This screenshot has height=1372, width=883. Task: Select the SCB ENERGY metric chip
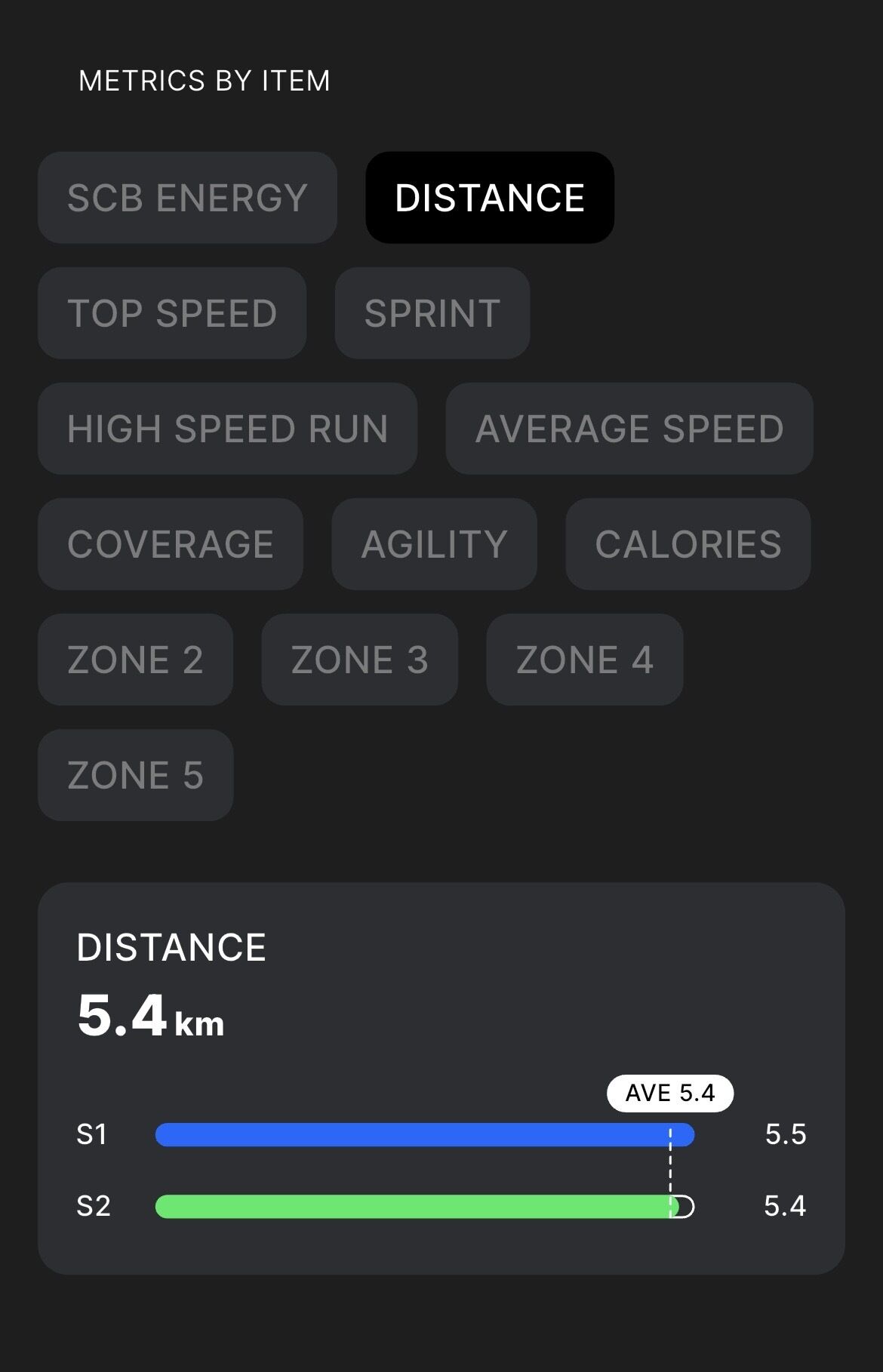click(x=187, y=198)
